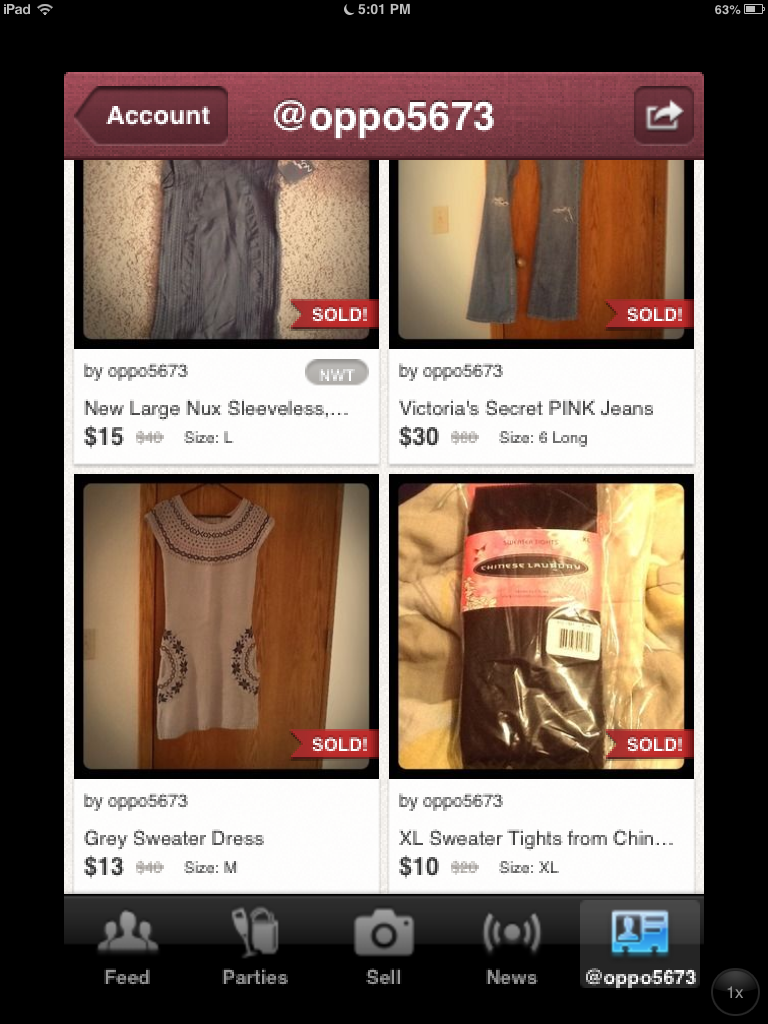Tap the share arrow icon
The height and width of the screenshot is (1024, 768).
pos(663,114)
